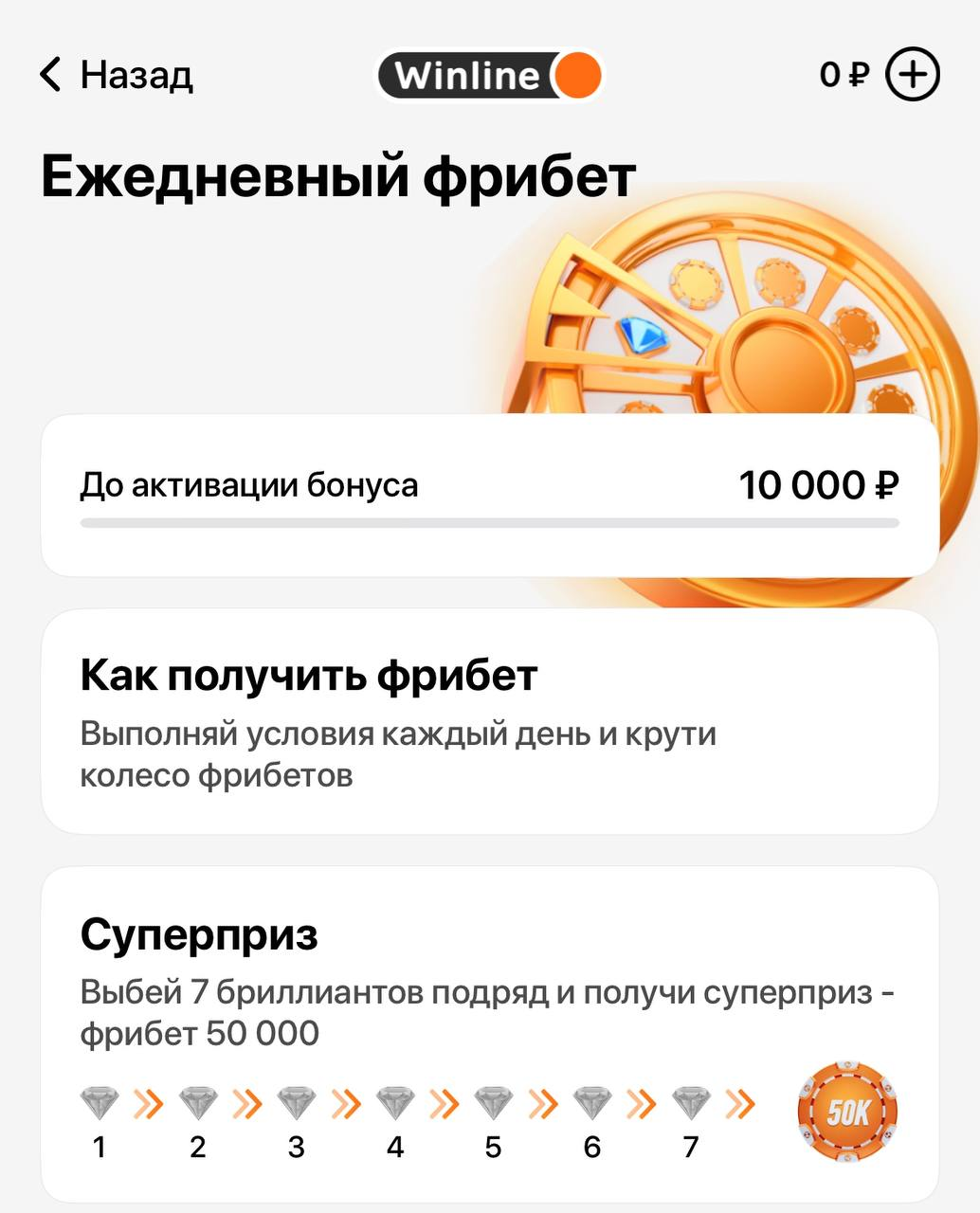Go back with the Назад button
The width and height of the screenshot is (980, 1213).
(116, 74)
